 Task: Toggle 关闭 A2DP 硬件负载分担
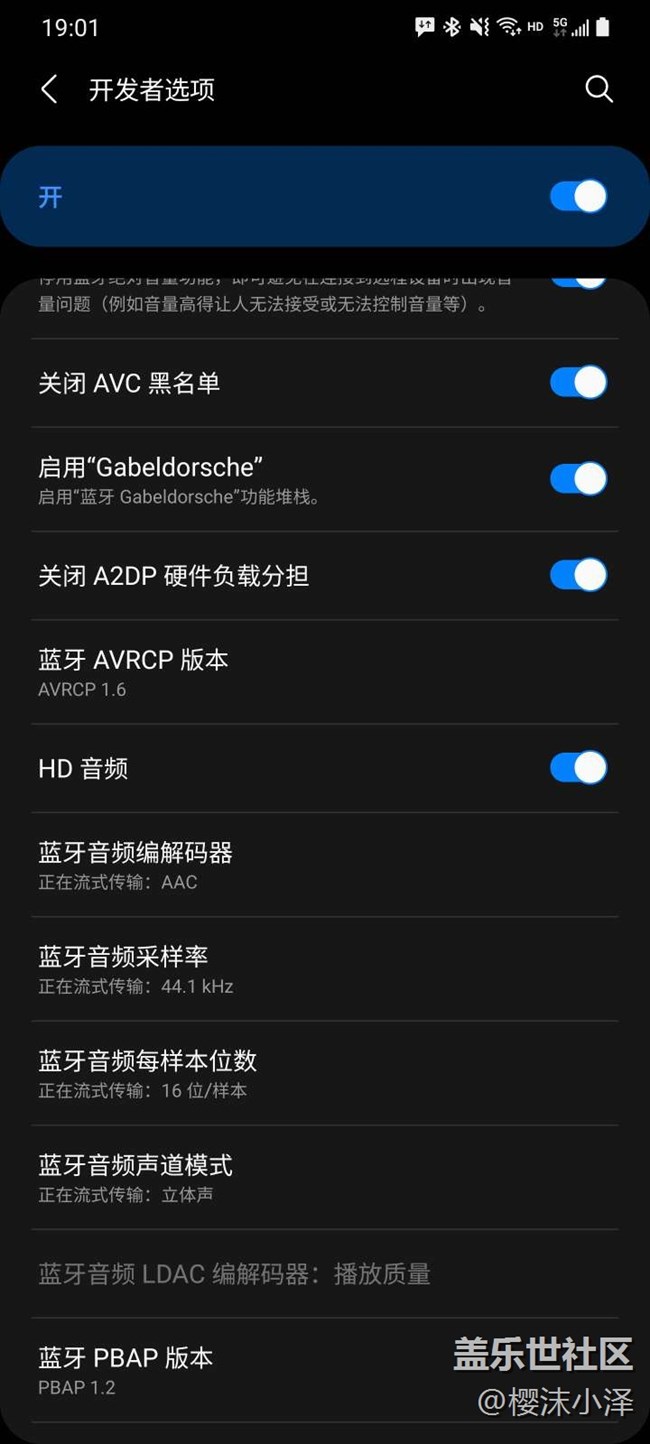[578, 576]
